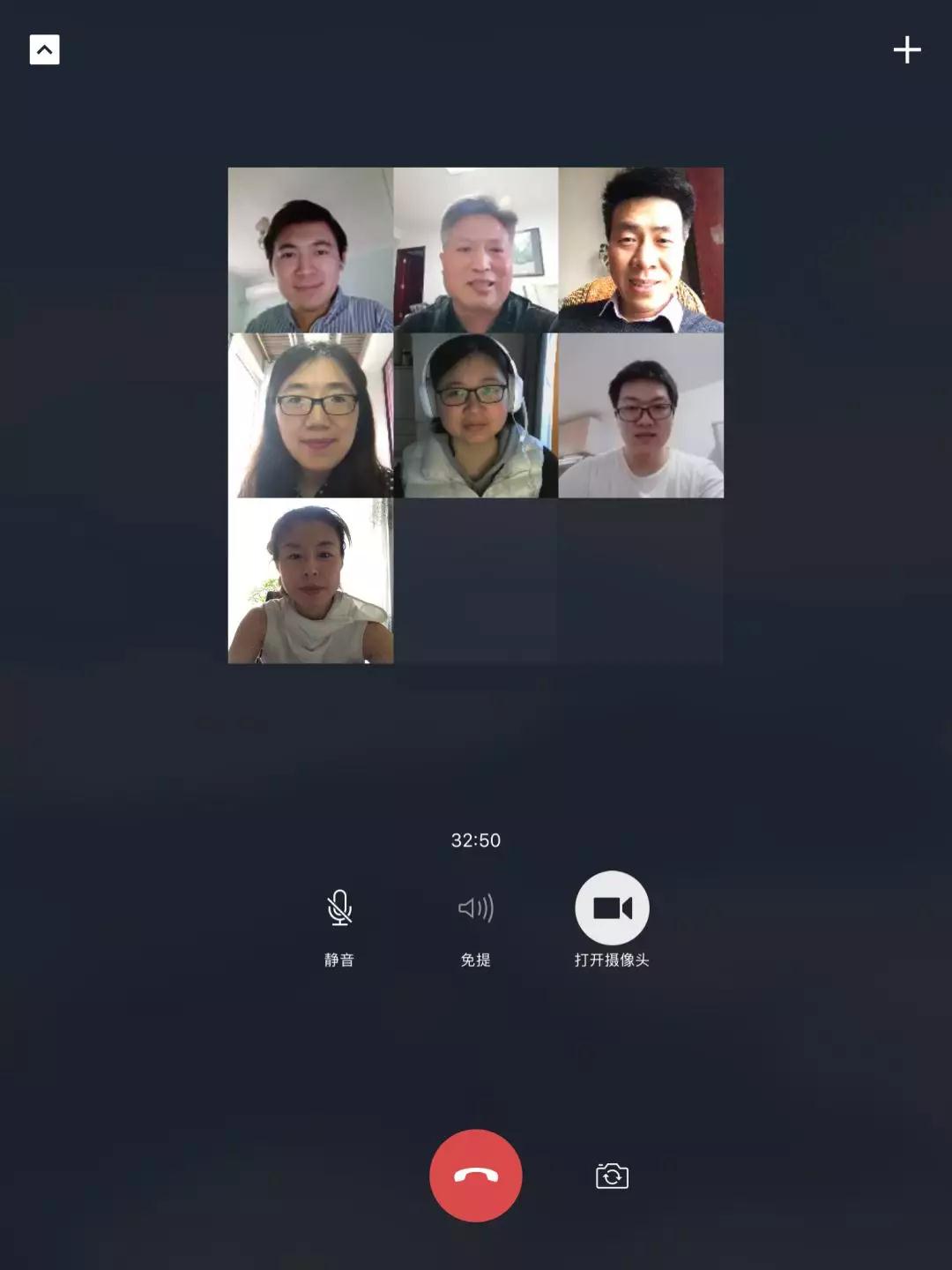The height and width of the screenshot is (1270, 952).
Task: Toggle speakerphone (免提)
Action: [476, 908]
